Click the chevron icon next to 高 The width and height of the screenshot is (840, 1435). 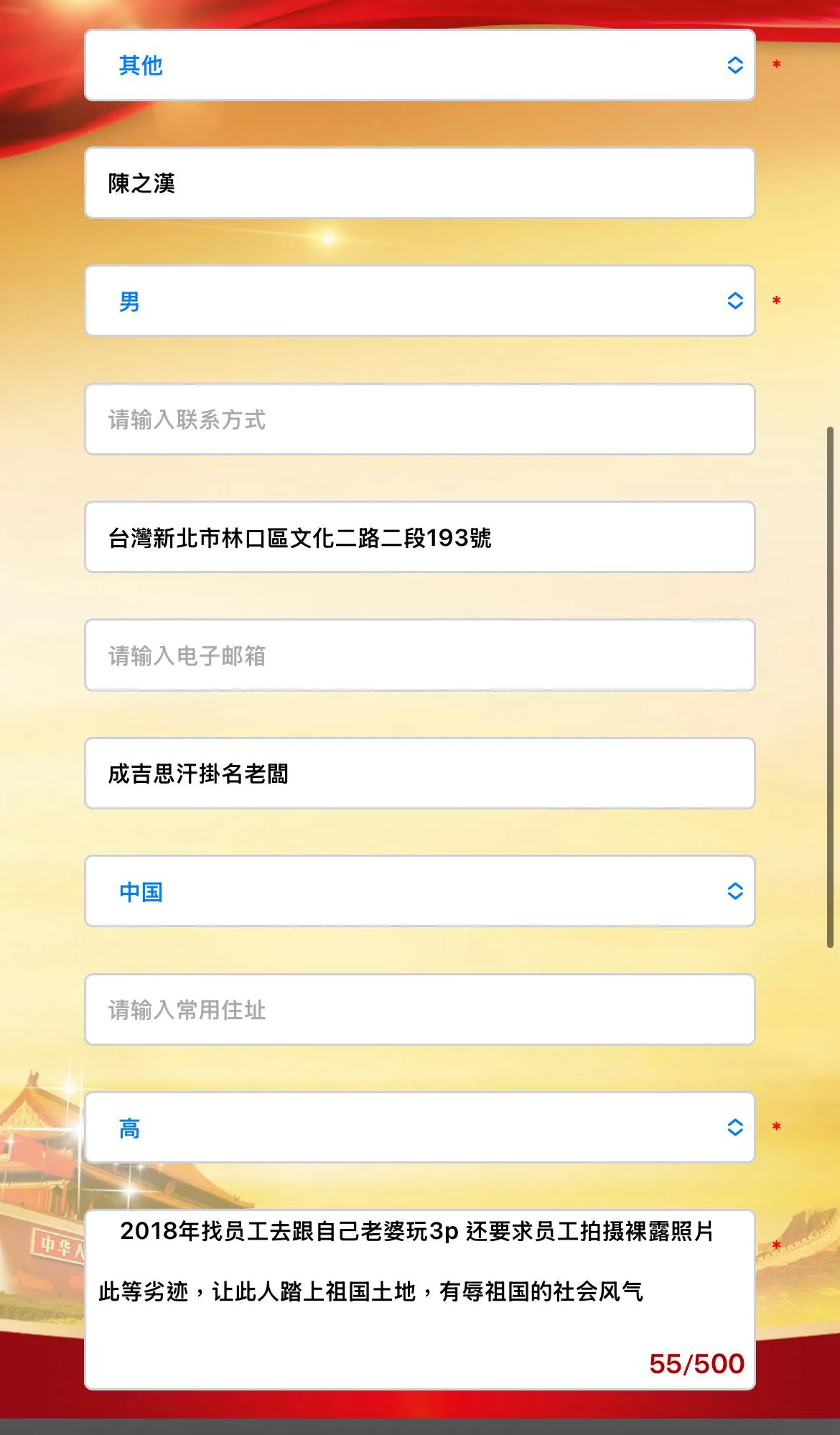(735, 1128)
